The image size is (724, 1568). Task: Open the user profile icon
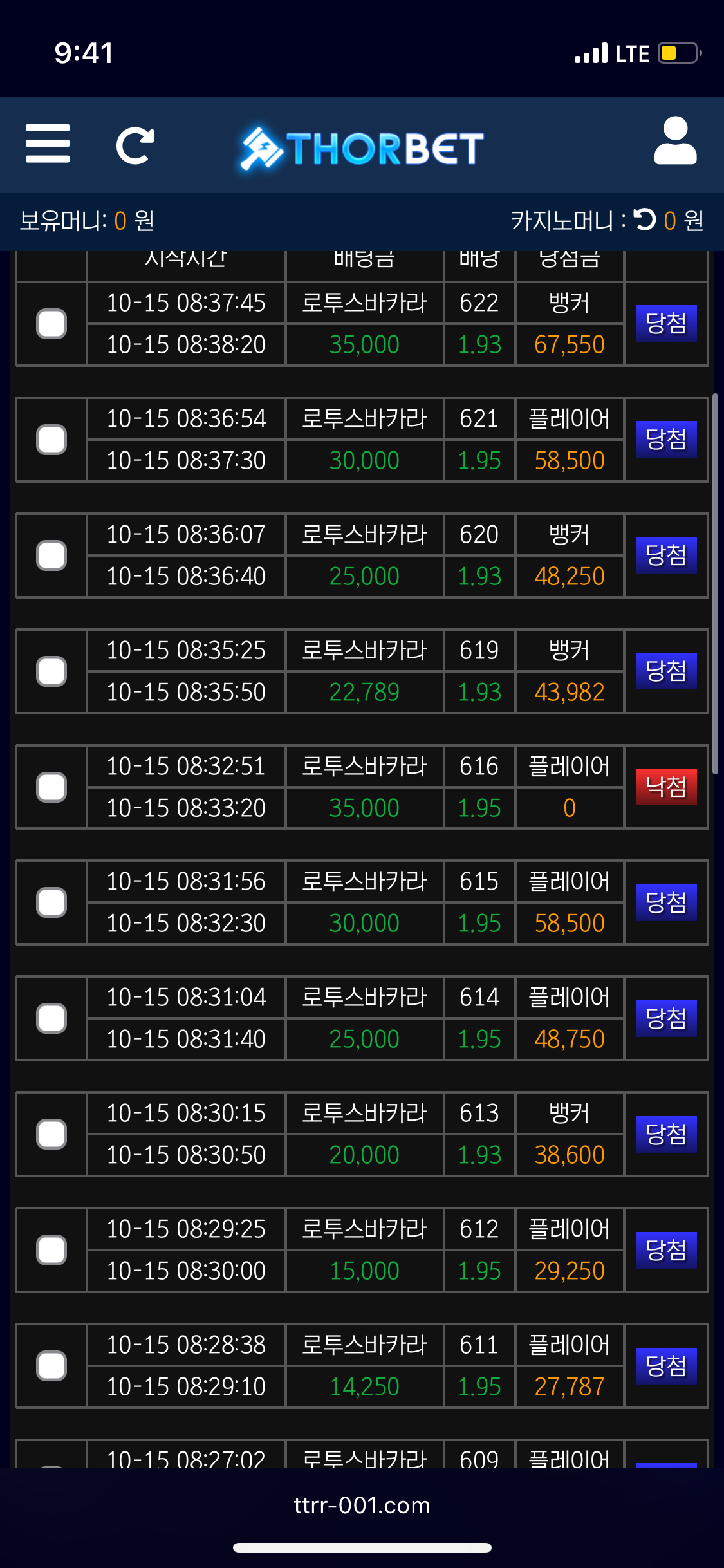pyautogui.click(x=675, y=142)
